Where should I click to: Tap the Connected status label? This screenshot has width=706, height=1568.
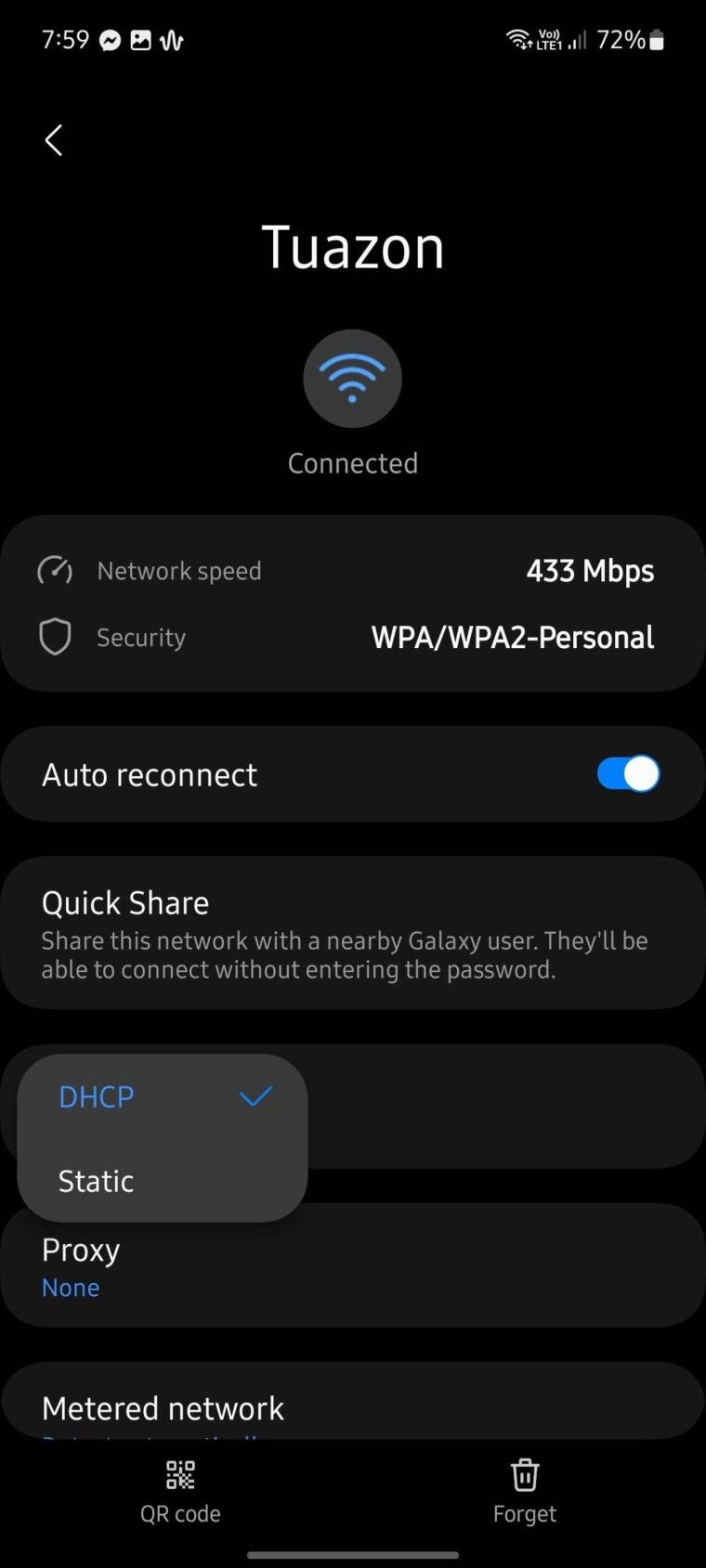pos(352,462)
